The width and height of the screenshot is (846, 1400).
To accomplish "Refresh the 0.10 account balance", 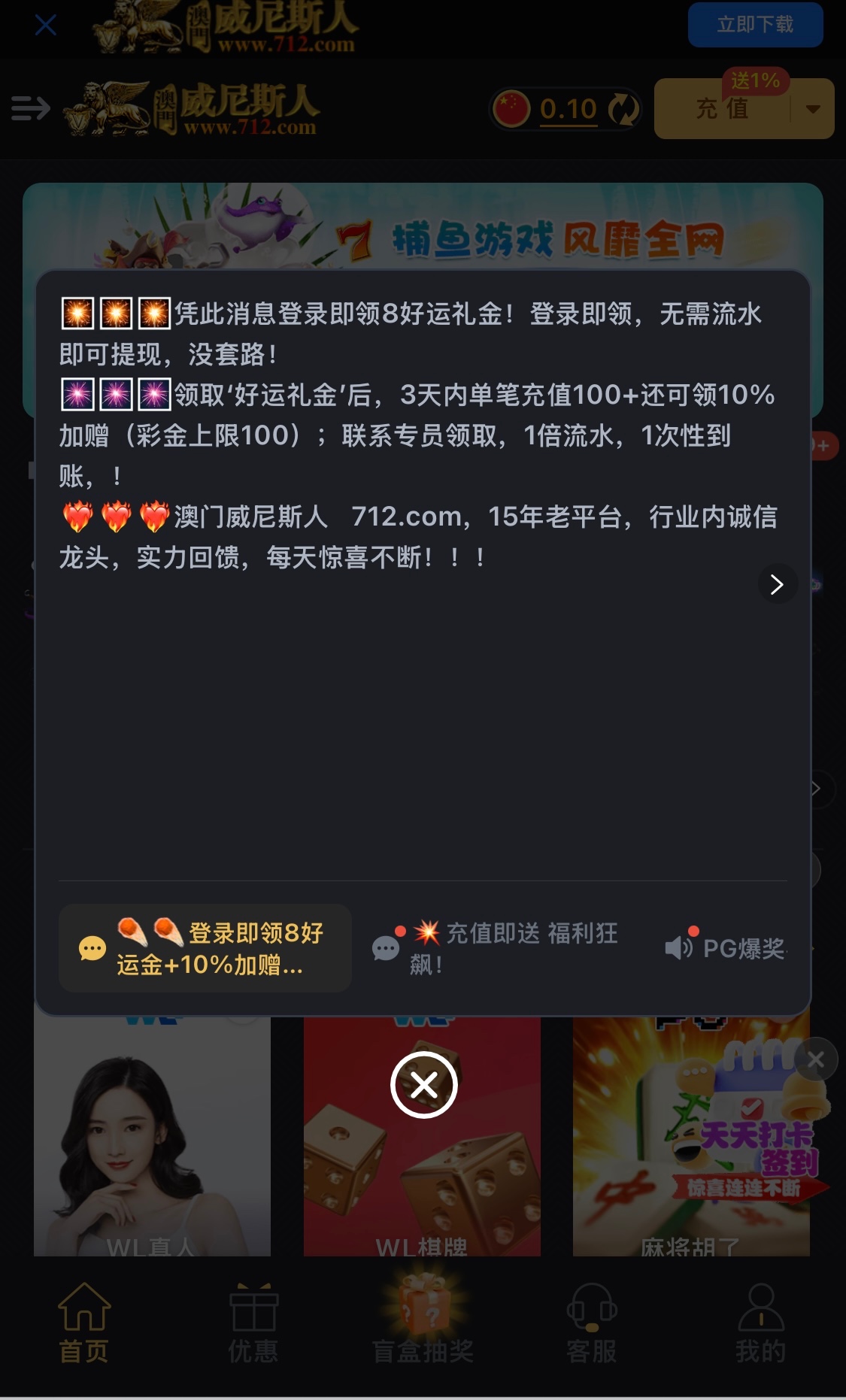I will 623,110.
